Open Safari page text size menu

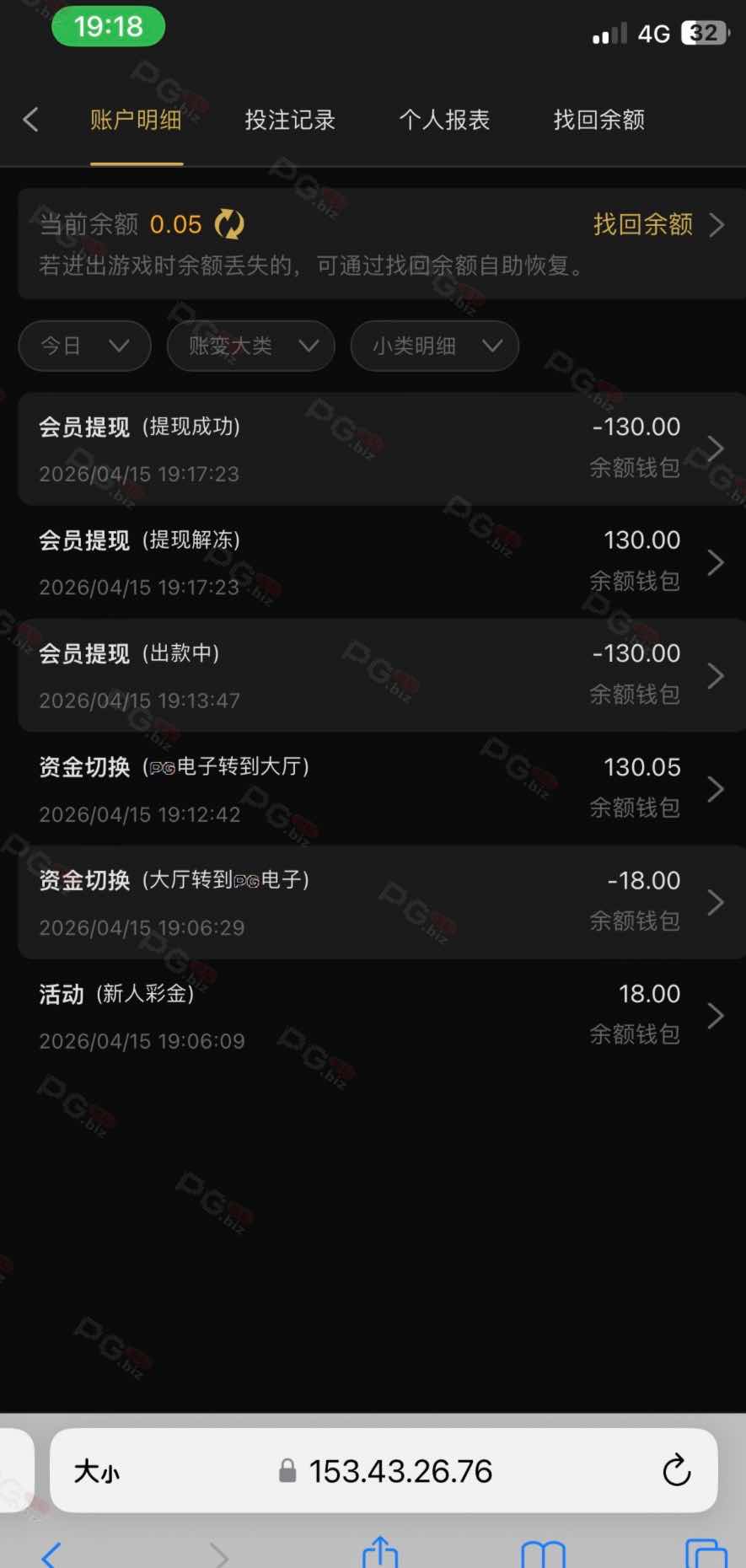pos(97,1471)
